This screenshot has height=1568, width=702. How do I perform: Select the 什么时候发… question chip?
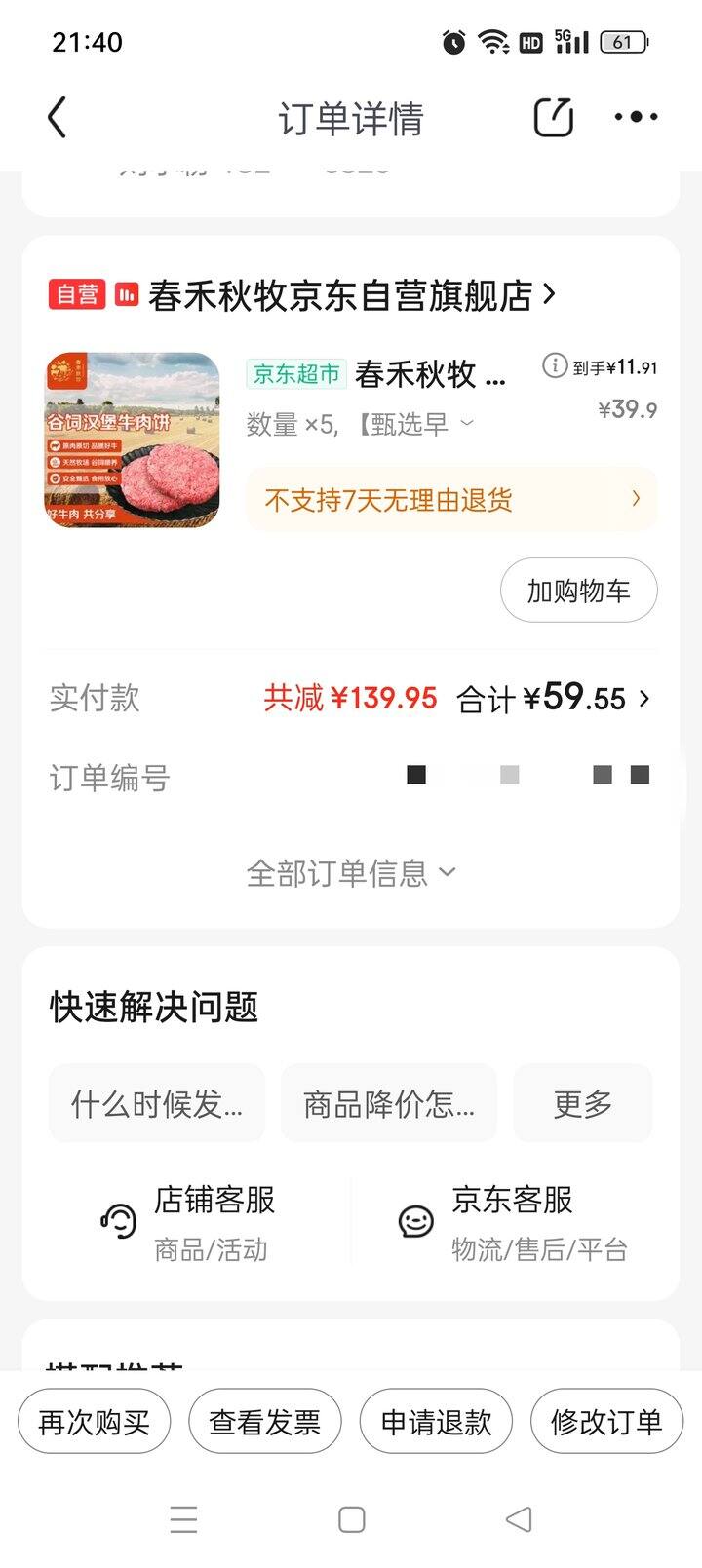click(x=157, y=1103)
